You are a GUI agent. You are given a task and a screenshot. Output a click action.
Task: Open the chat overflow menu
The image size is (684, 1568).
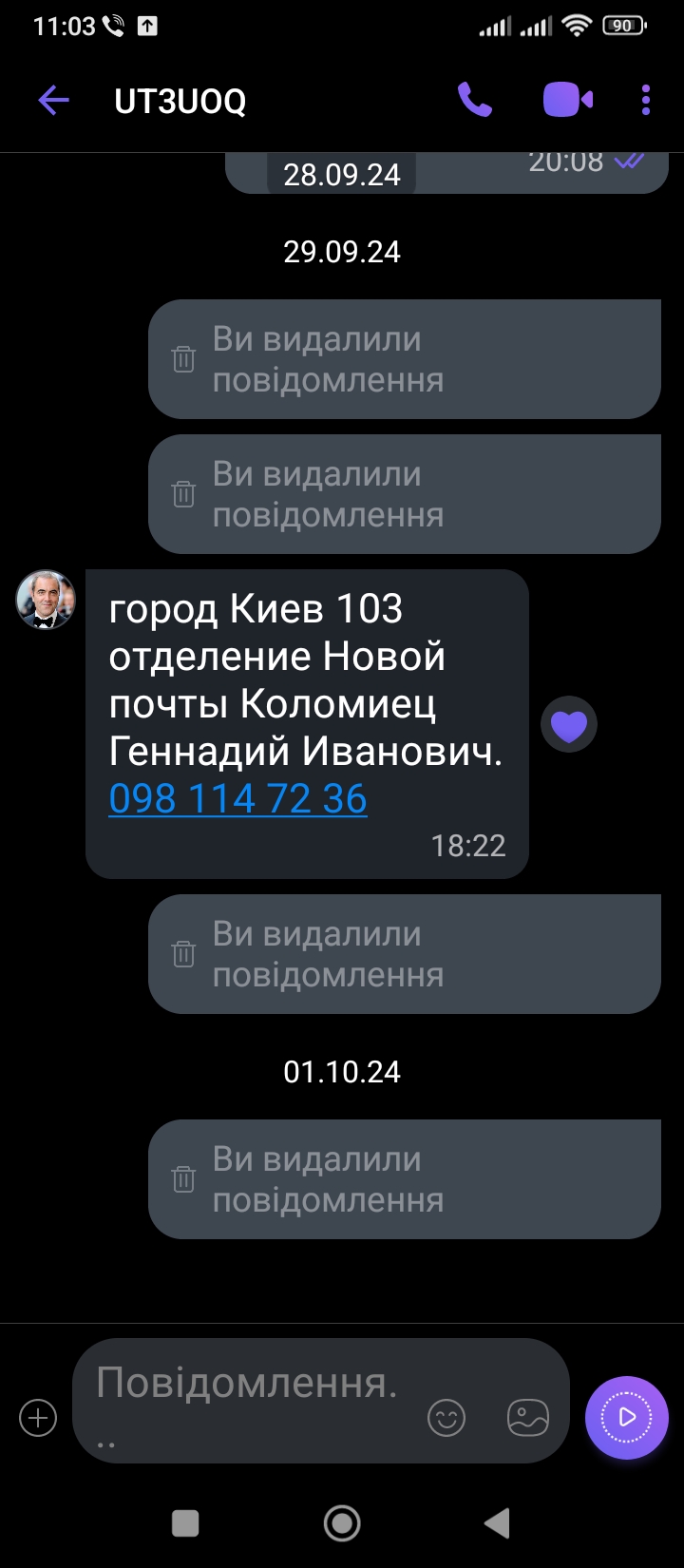pyautogui.click(x=645, y=100)
